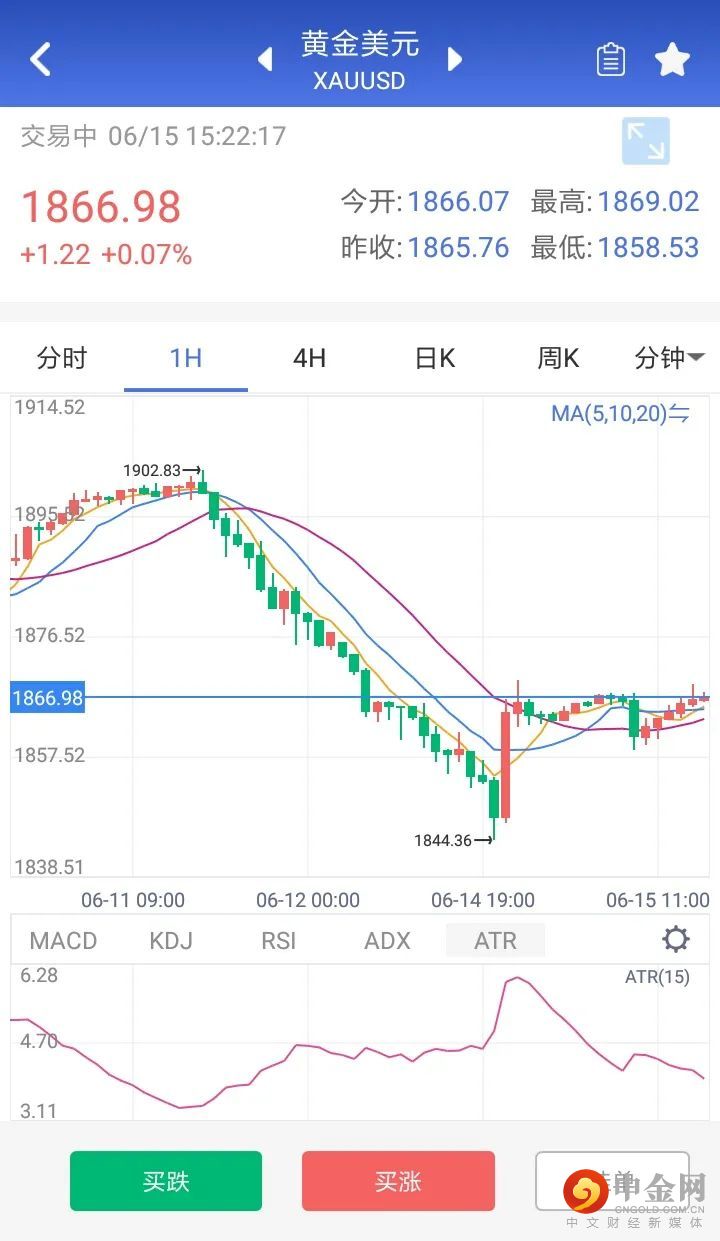Screen dimensions: 720x1241
Task: Open the clipboard notes icon
Action: [610, 60]
